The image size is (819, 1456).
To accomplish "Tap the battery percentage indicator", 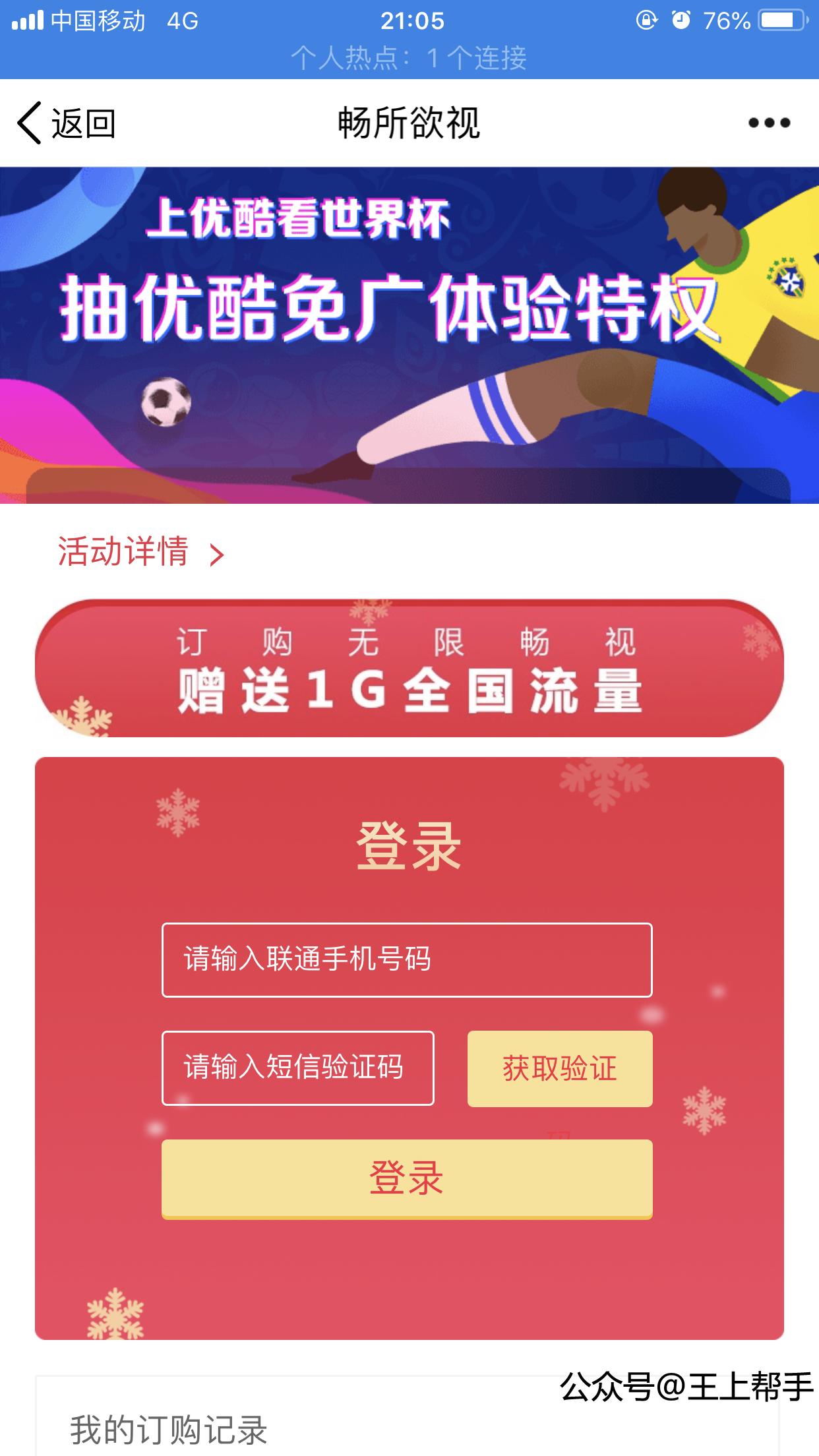I will (722, 20).
